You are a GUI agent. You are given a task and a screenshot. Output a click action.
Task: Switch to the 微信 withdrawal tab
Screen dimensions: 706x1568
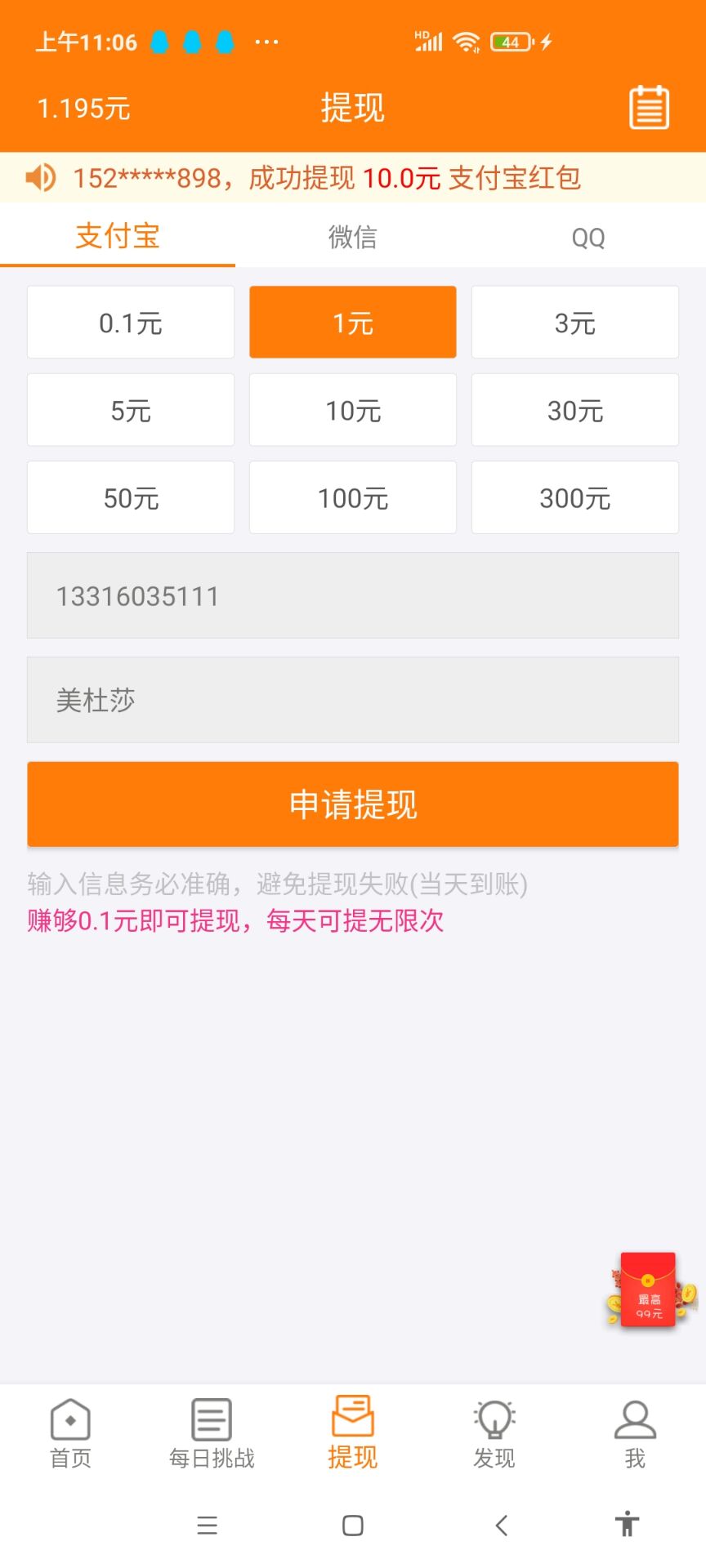[x=352, y=237]
